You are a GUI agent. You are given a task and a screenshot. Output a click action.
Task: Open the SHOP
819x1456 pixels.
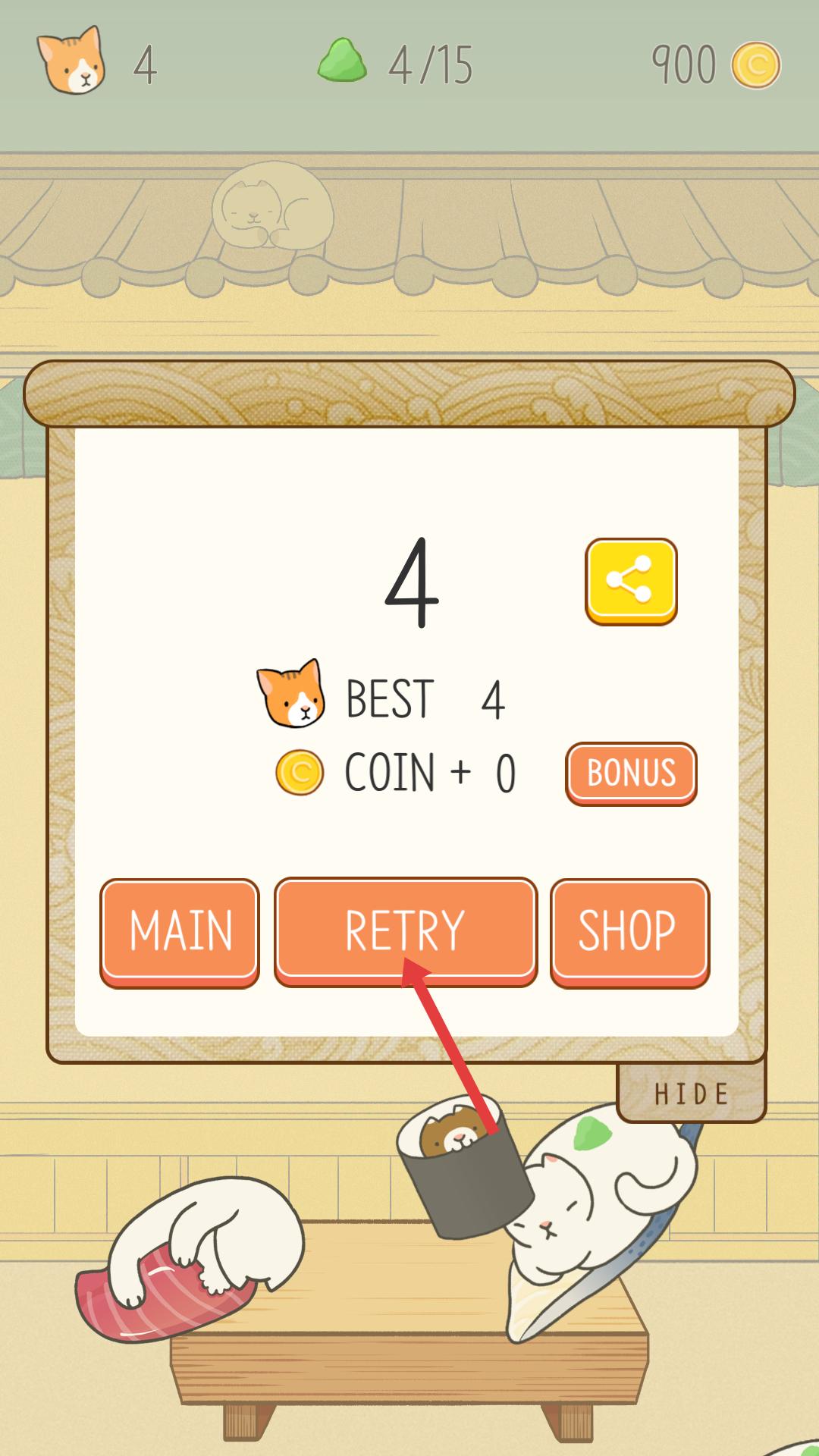(x=629, y=931)
